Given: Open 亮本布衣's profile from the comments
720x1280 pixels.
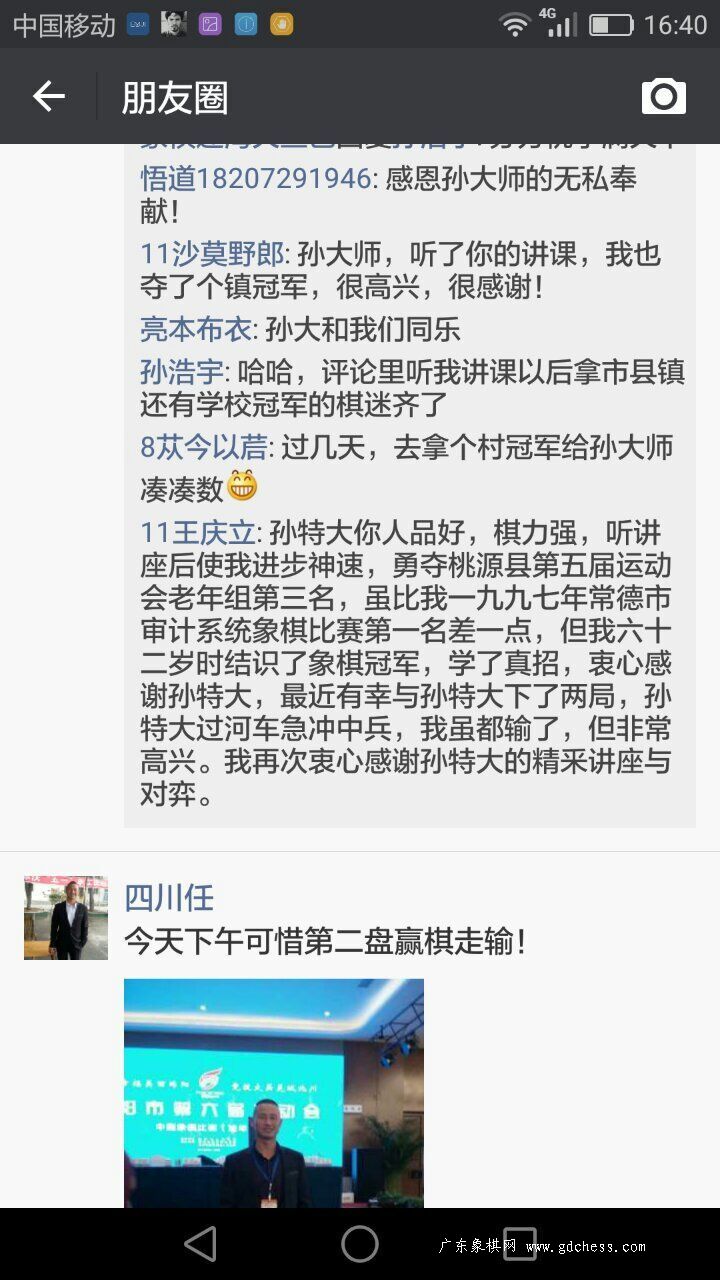Looking at the screenshot, I should pyautogui.click(x=195, y=329).
